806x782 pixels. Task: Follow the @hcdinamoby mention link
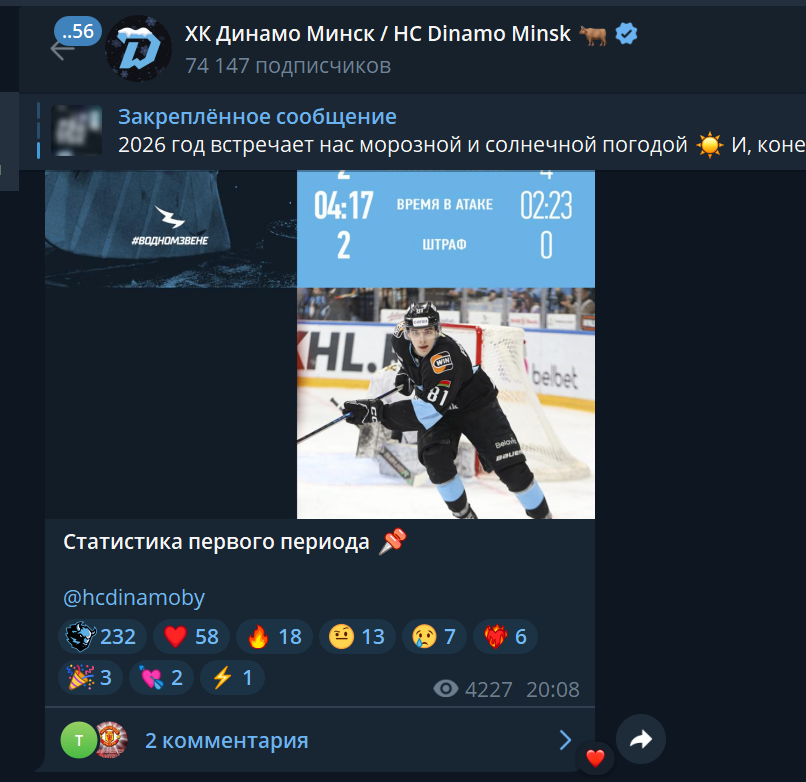point(134,598)
